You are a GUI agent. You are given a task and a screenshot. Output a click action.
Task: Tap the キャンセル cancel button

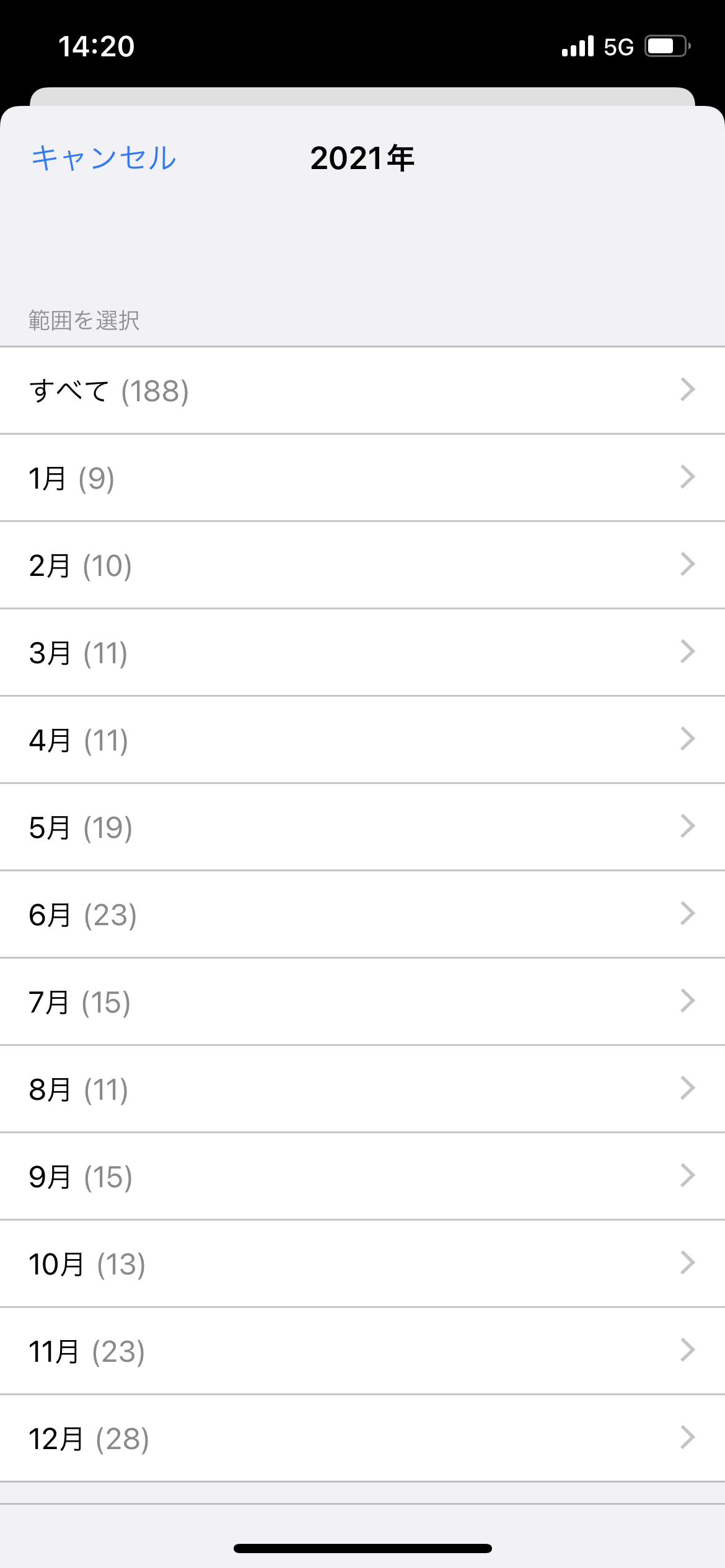[104, 158]
